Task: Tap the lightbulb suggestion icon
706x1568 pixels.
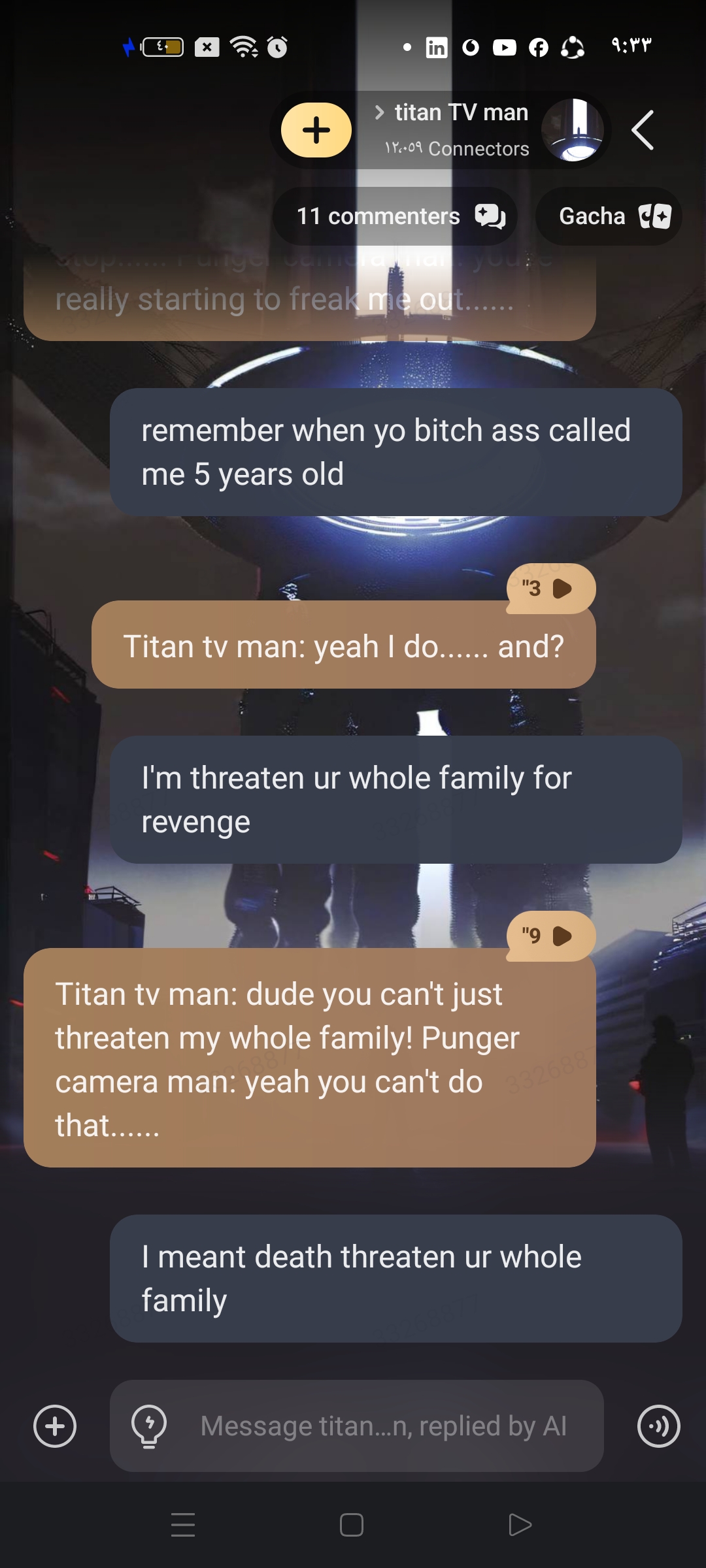Action: (x=149, y=1426)
